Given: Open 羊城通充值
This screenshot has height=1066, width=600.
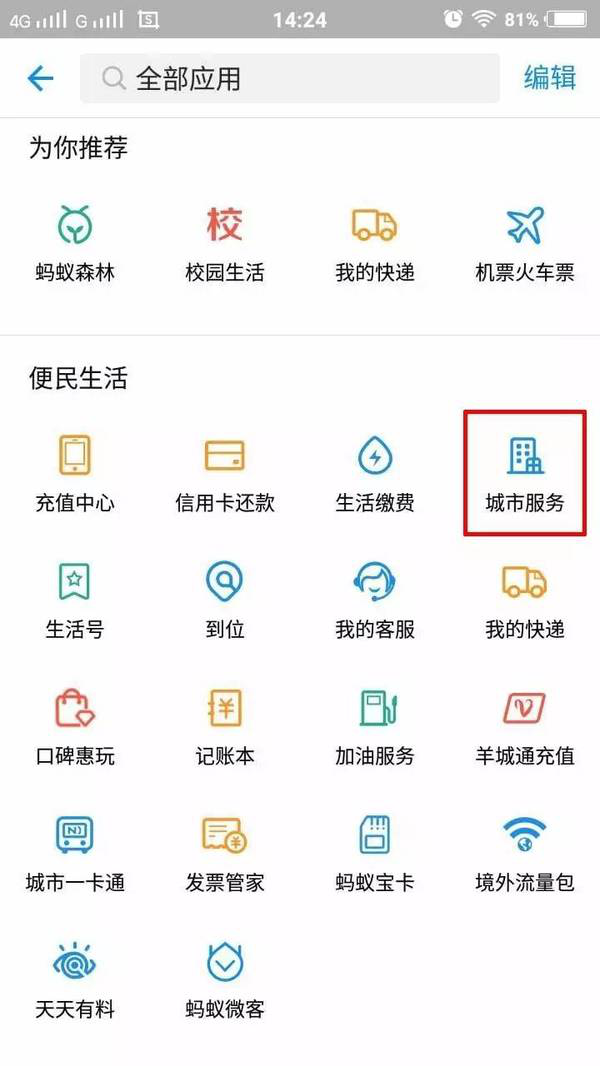Looking at the screenshot, I should 525,727.
